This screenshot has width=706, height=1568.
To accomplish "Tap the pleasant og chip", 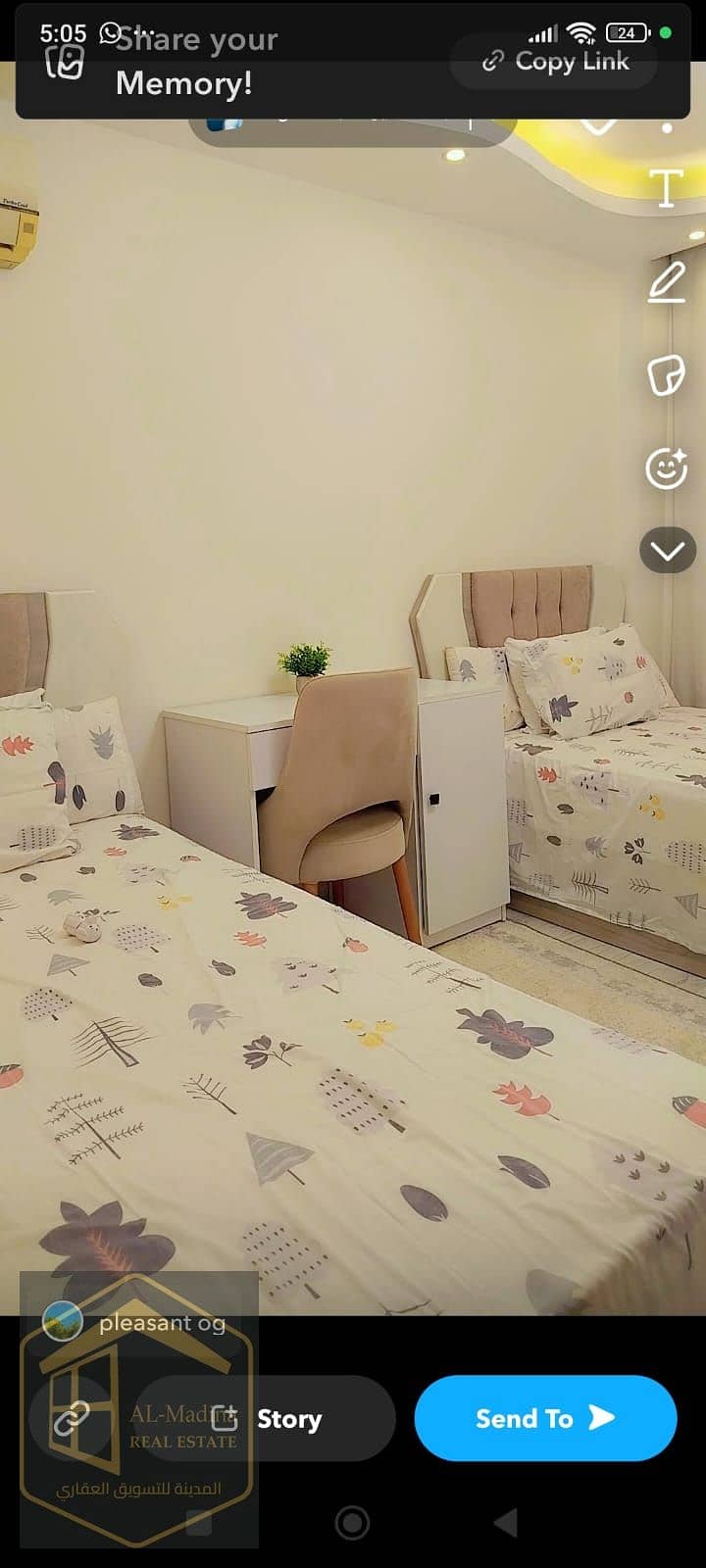I will [x=137, y=1323].
